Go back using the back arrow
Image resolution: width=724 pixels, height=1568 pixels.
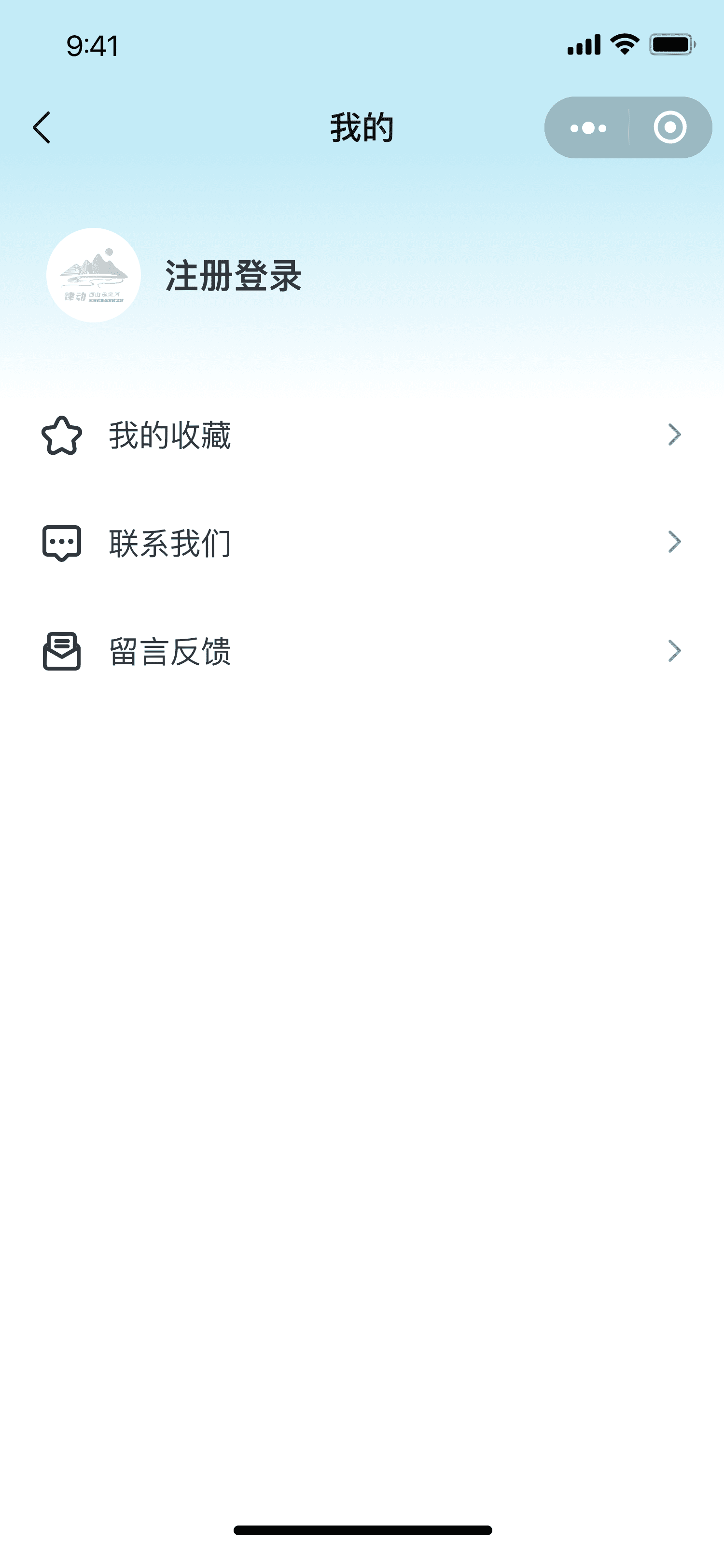(x=42, y=128)
